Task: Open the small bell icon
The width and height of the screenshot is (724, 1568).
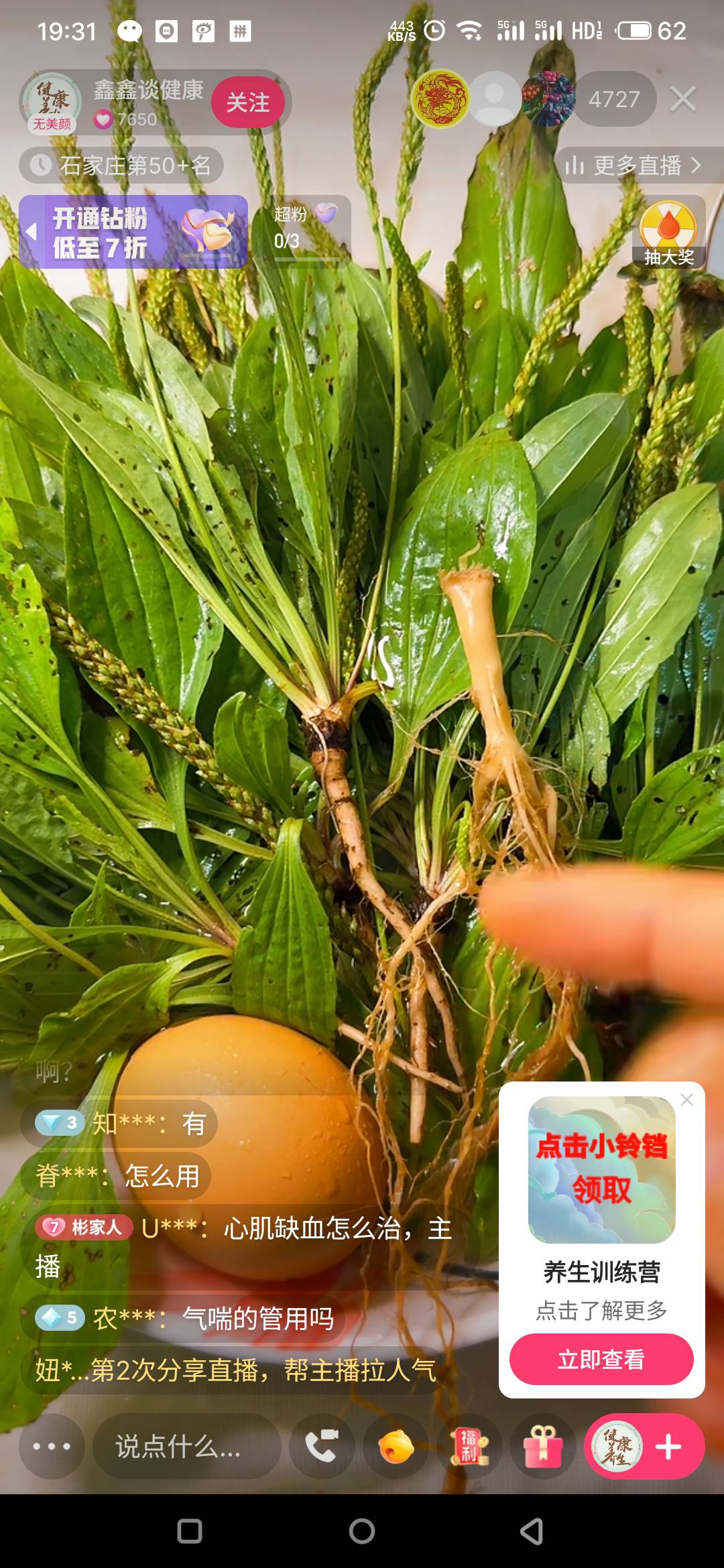Action: [x=396, y=1447]
